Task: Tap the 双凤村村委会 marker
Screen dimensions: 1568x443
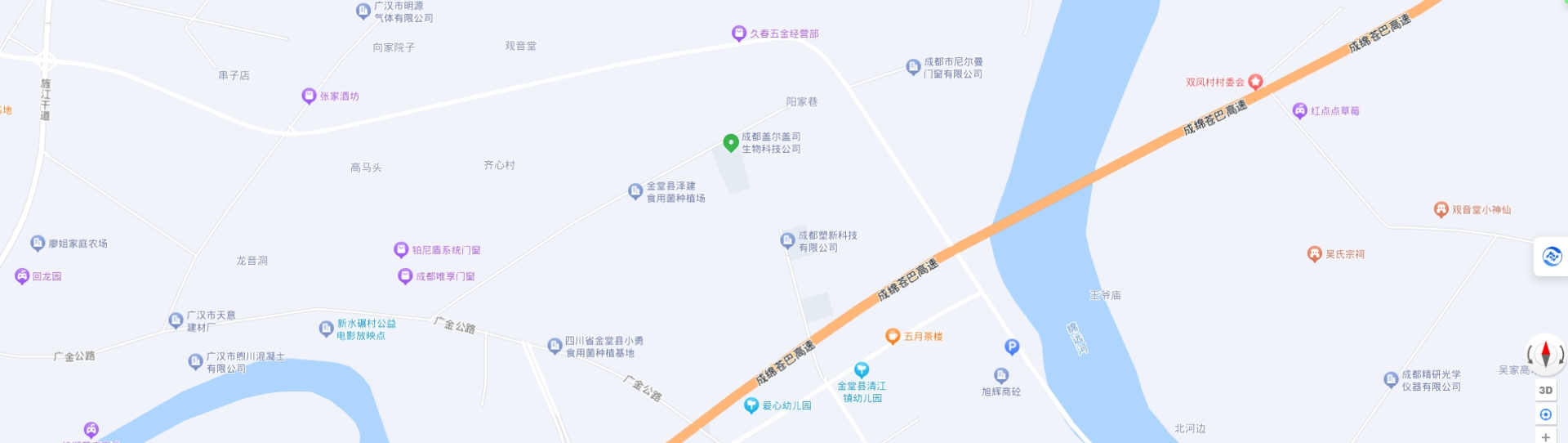Action: pyautogui.click(x=1256, y=82)
